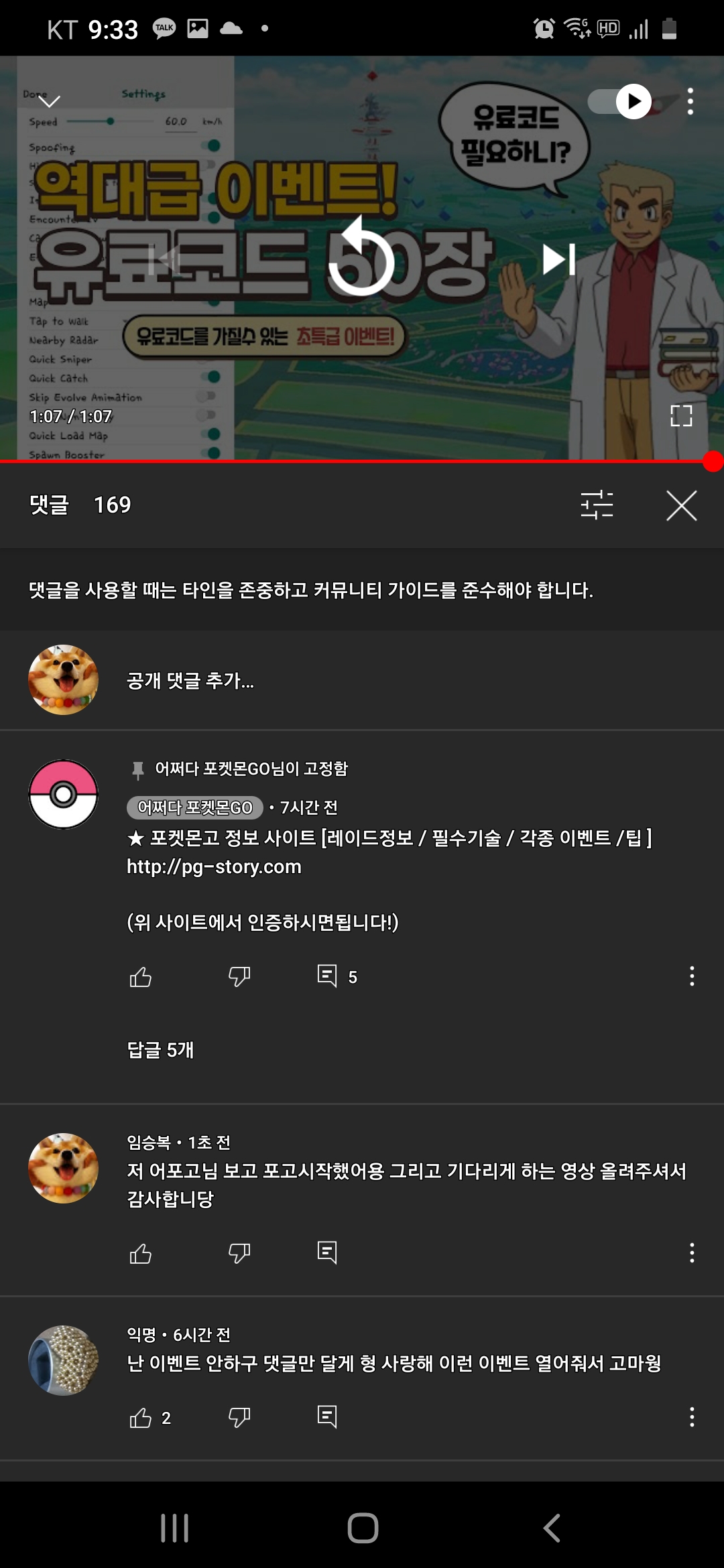
Task: Like 익명's comment
Action: click(x=141, y=1418)
